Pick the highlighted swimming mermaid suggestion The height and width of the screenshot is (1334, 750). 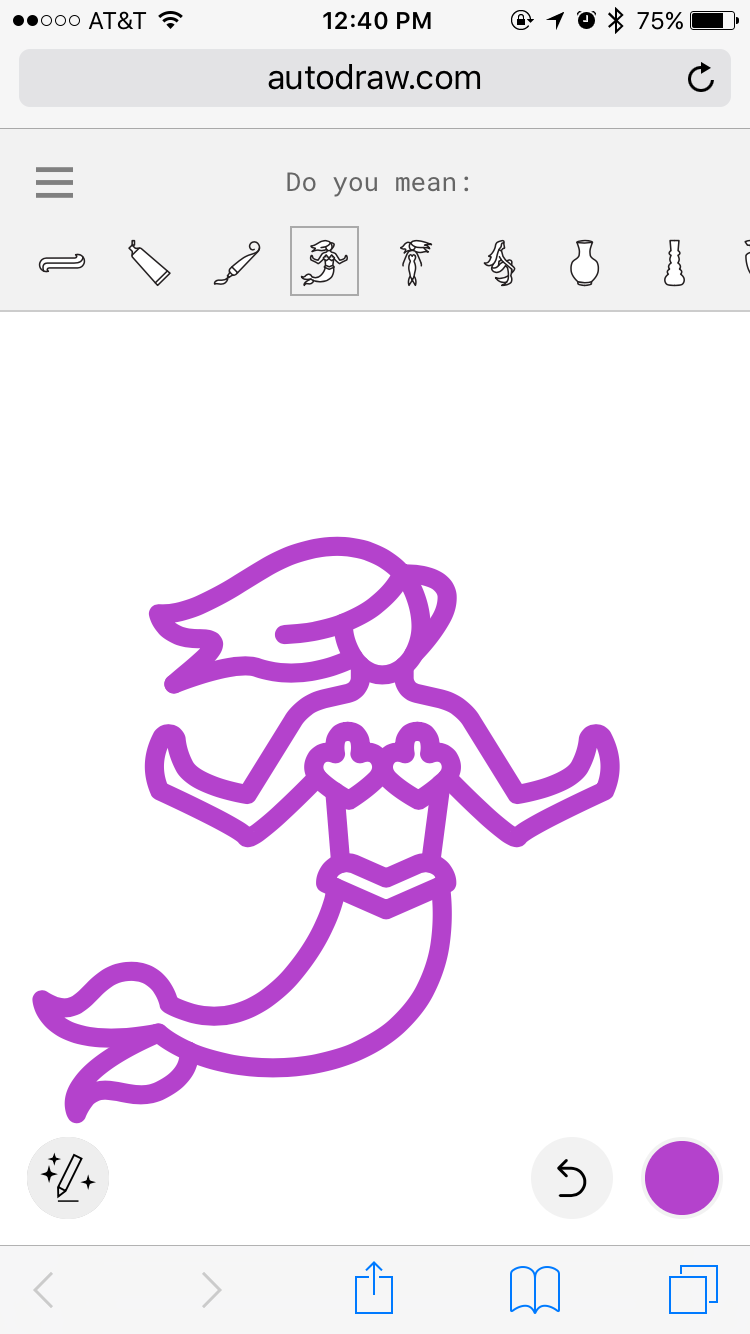324,261
